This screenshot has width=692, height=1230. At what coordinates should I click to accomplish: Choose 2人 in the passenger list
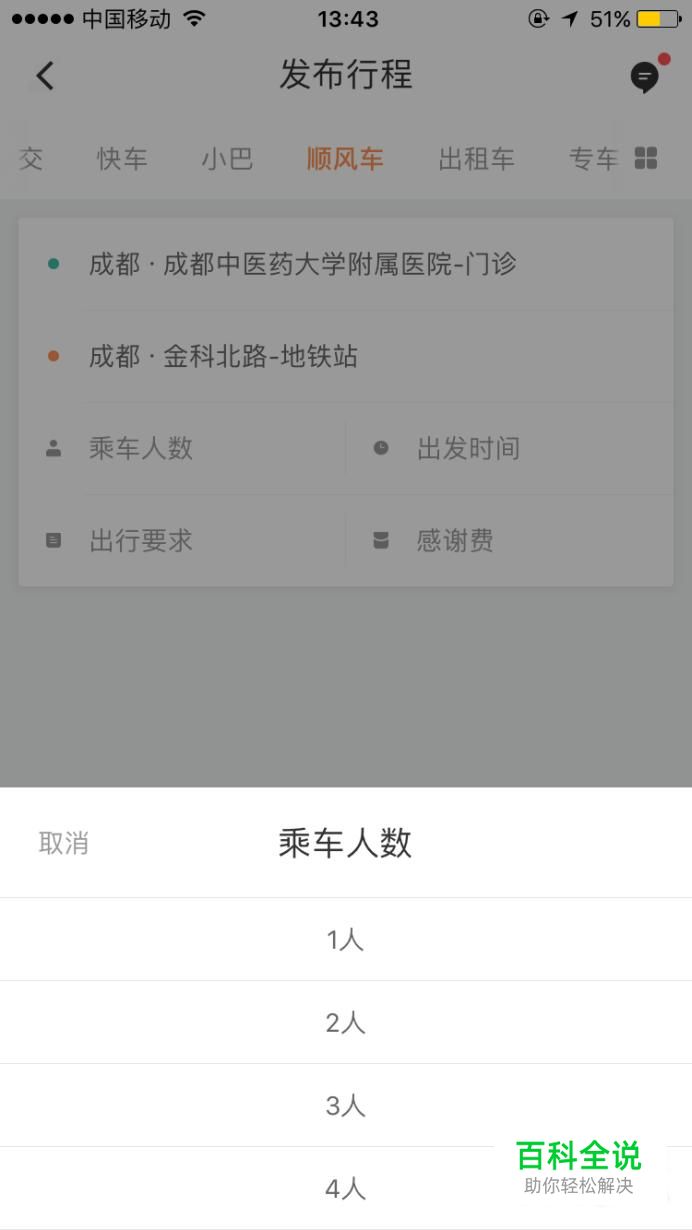tap(346, 1022)
